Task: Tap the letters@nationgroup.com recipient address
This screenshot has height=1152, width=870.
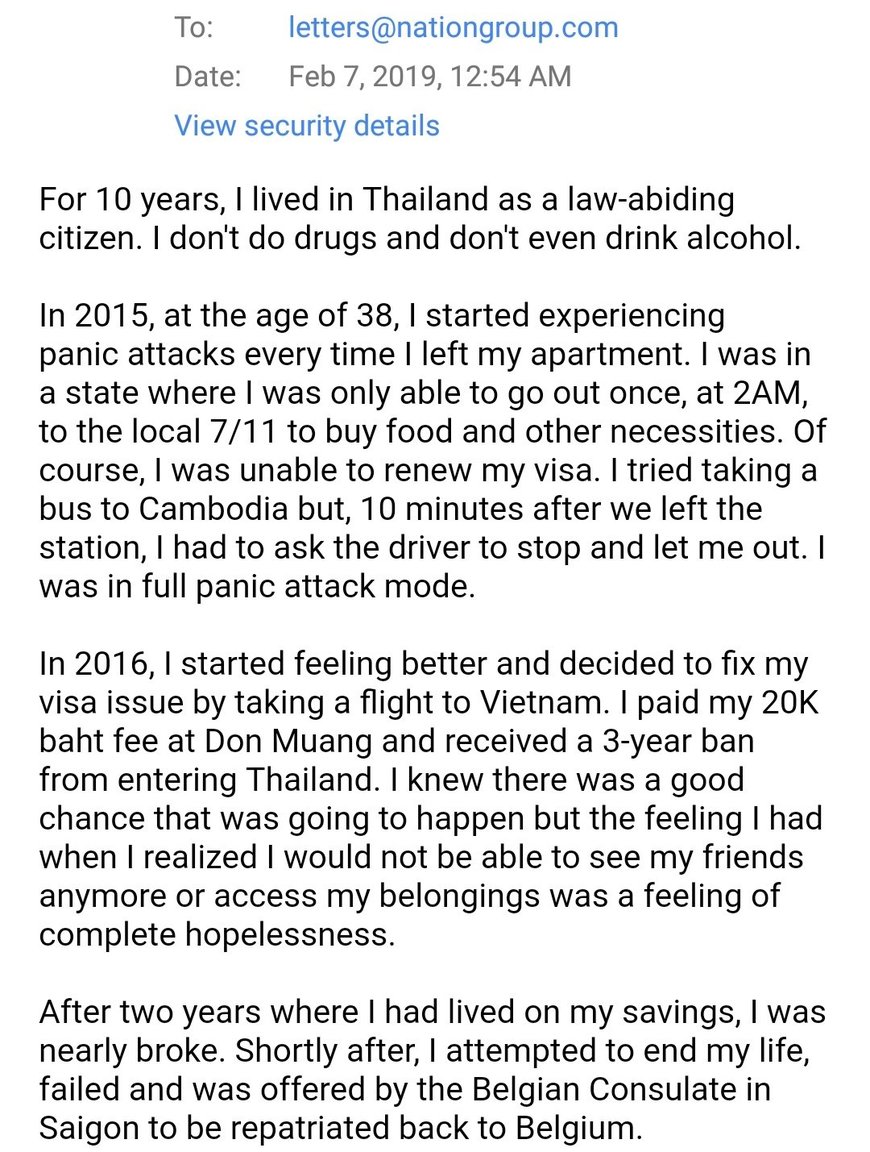Action: click(x=453, y=27)
